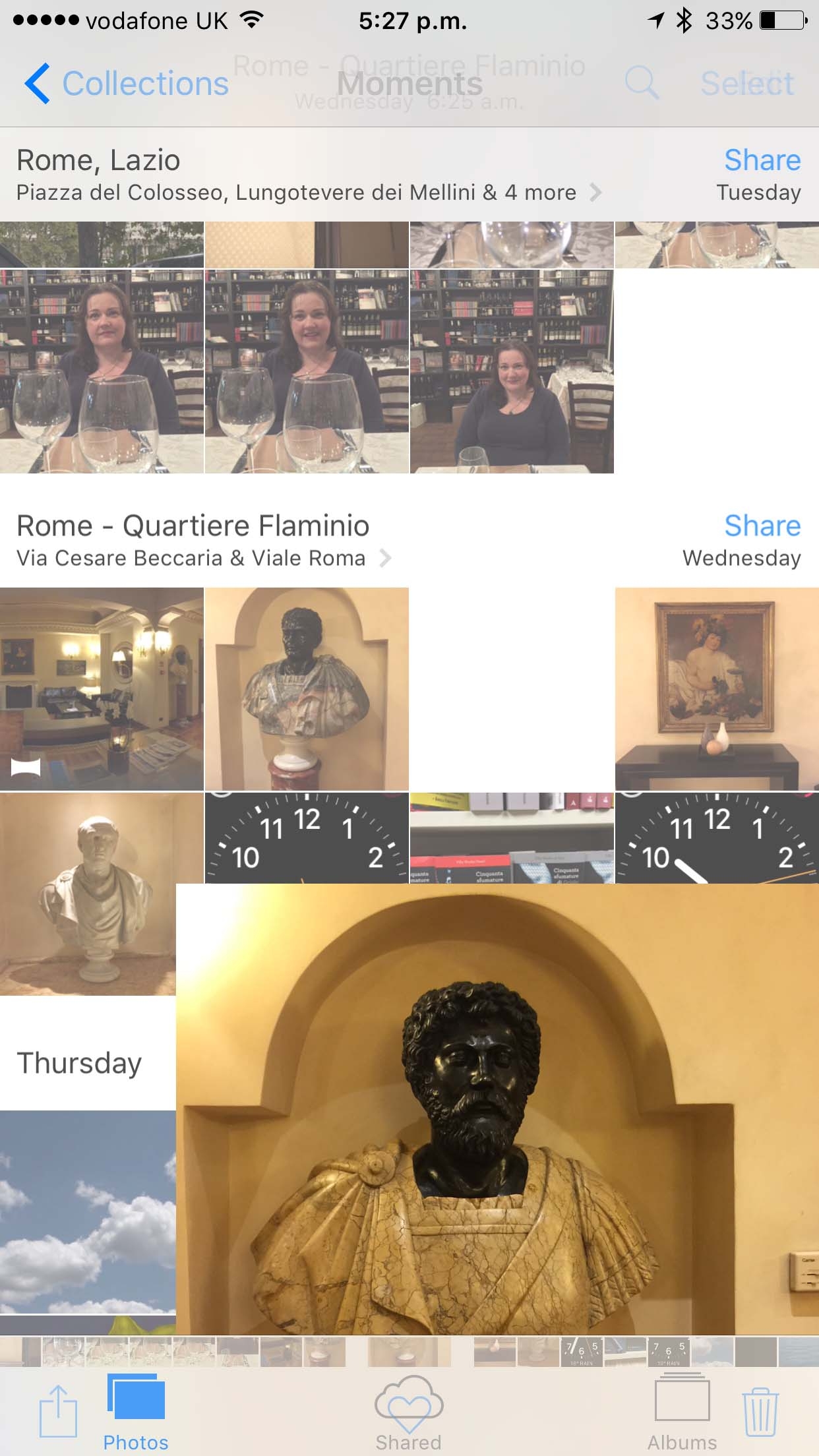819x1456 pixels.
Task: Open the panorama room photo
Action: [102, 688]
